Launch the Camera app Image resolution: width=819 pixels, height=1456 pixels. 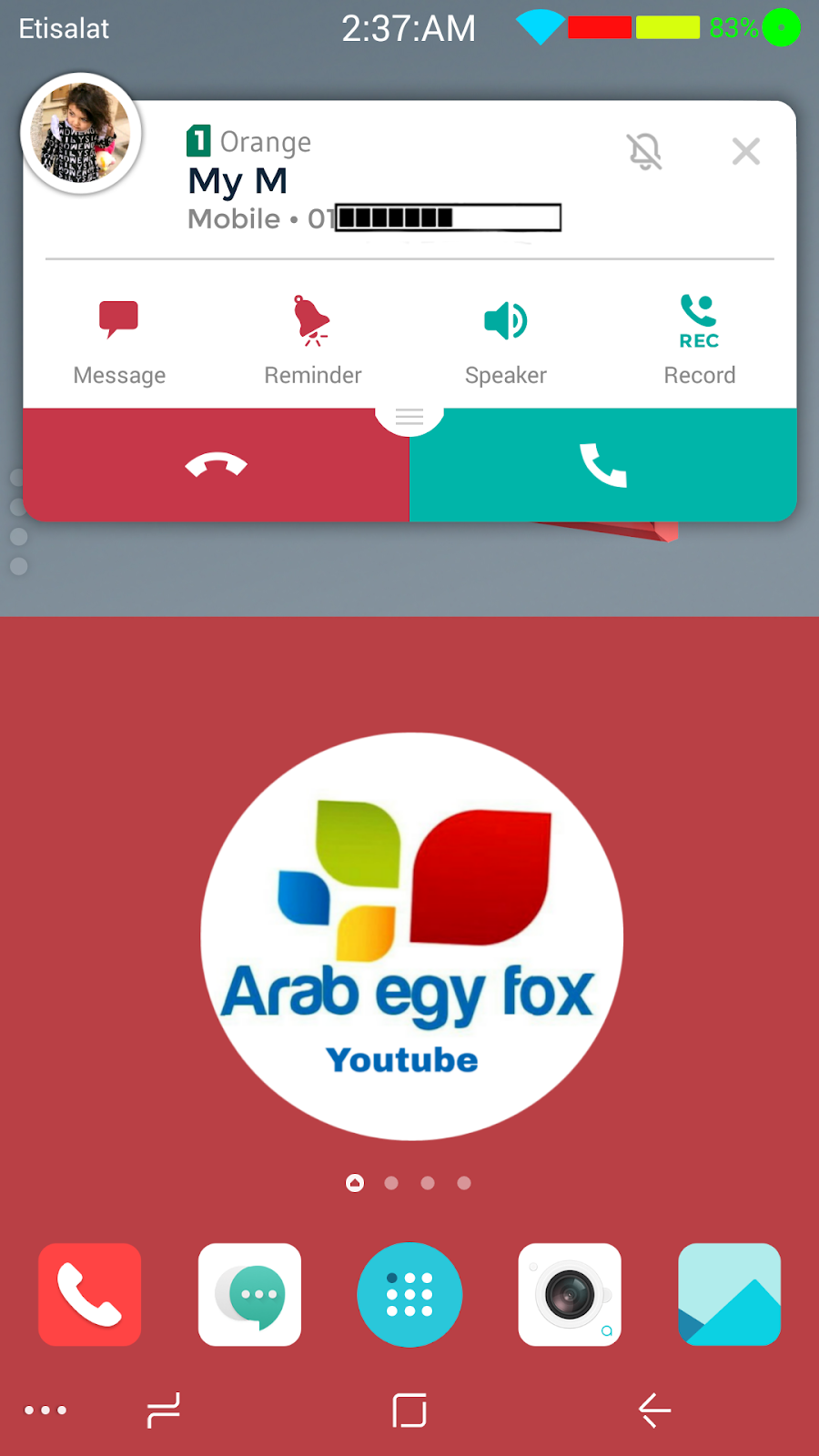pos(570,1294)
